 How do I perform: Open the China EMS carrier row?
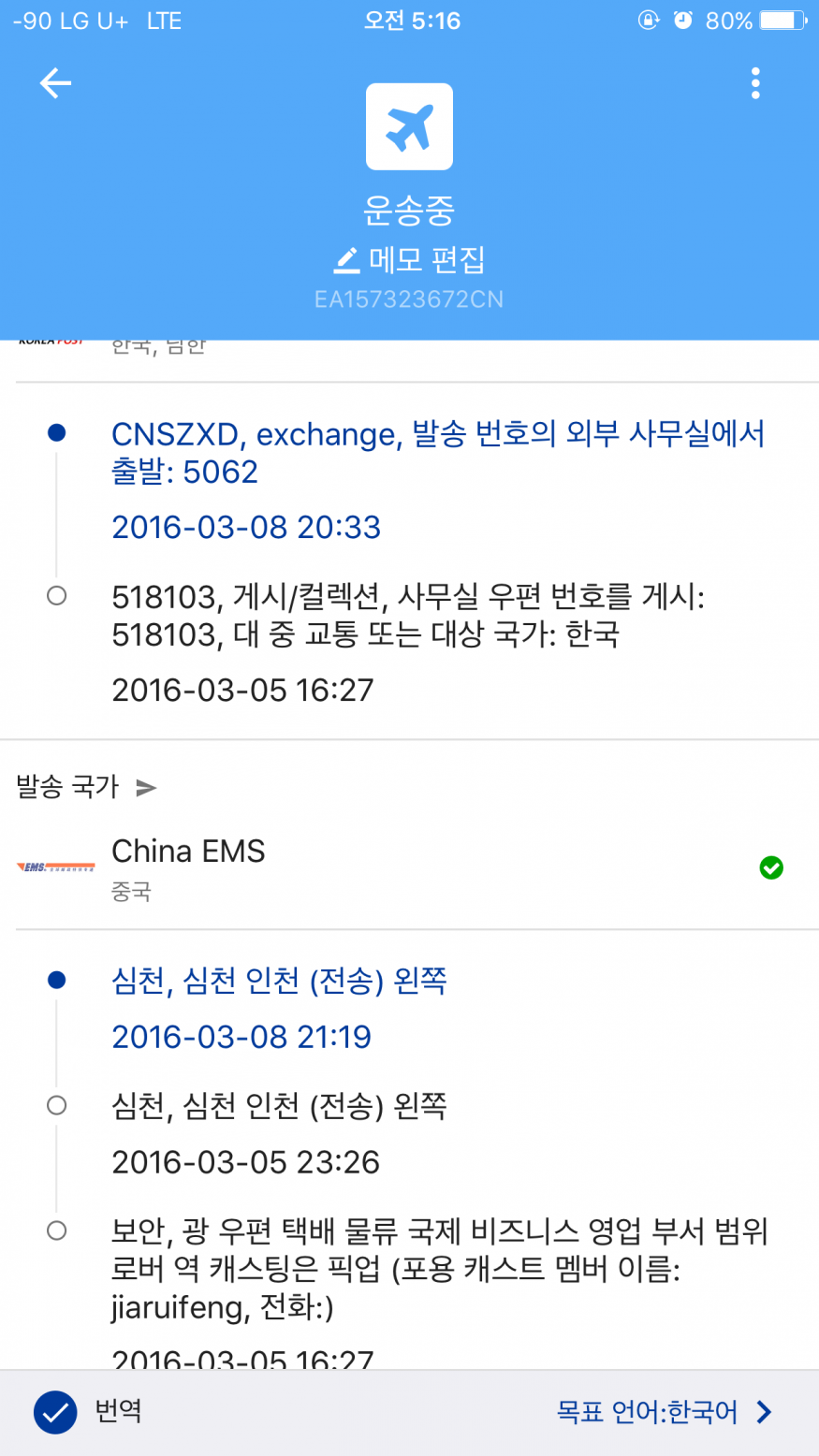[409, 868]
